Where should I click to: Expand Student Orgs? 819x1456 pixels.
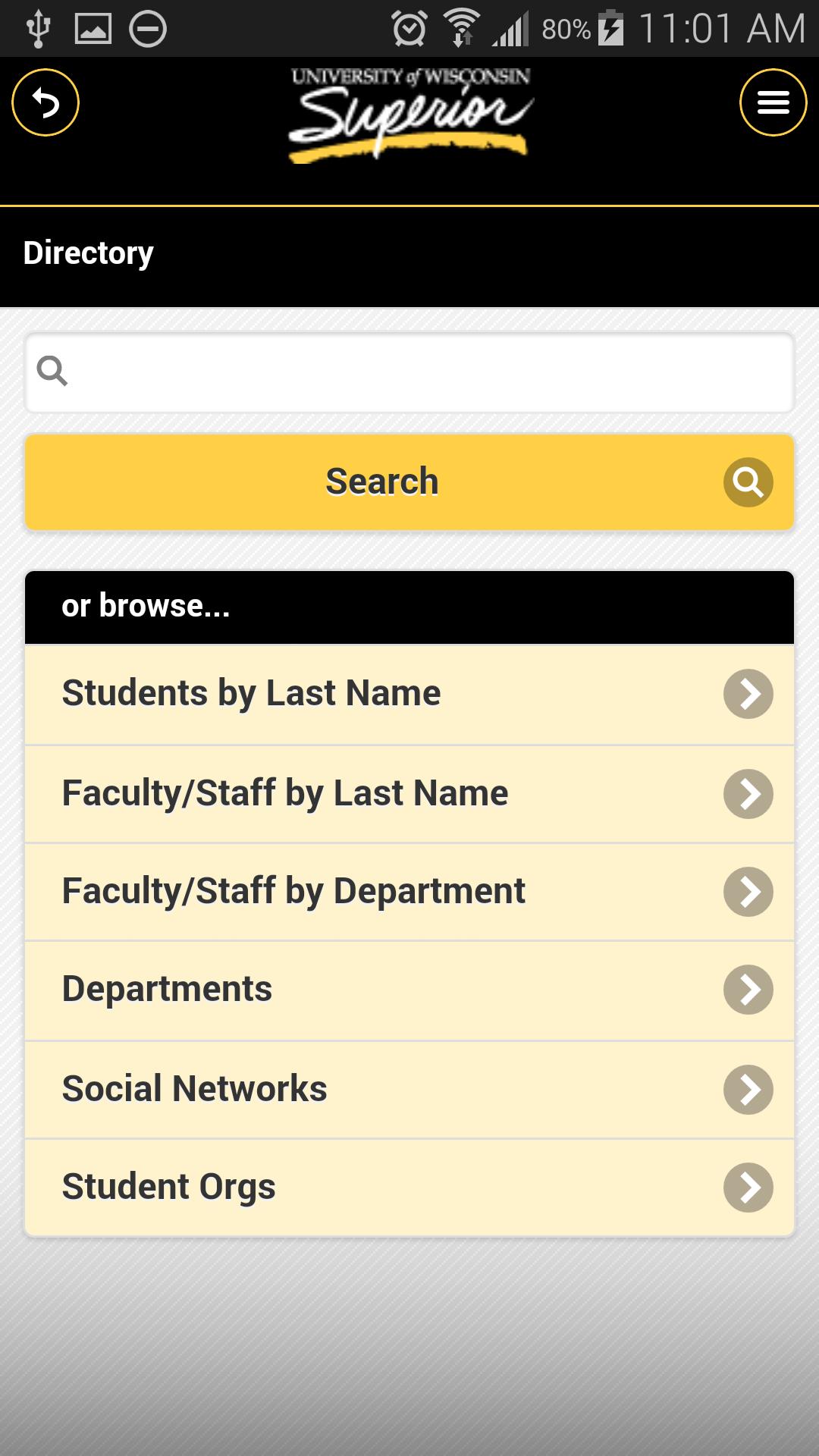coord(409,1187)
